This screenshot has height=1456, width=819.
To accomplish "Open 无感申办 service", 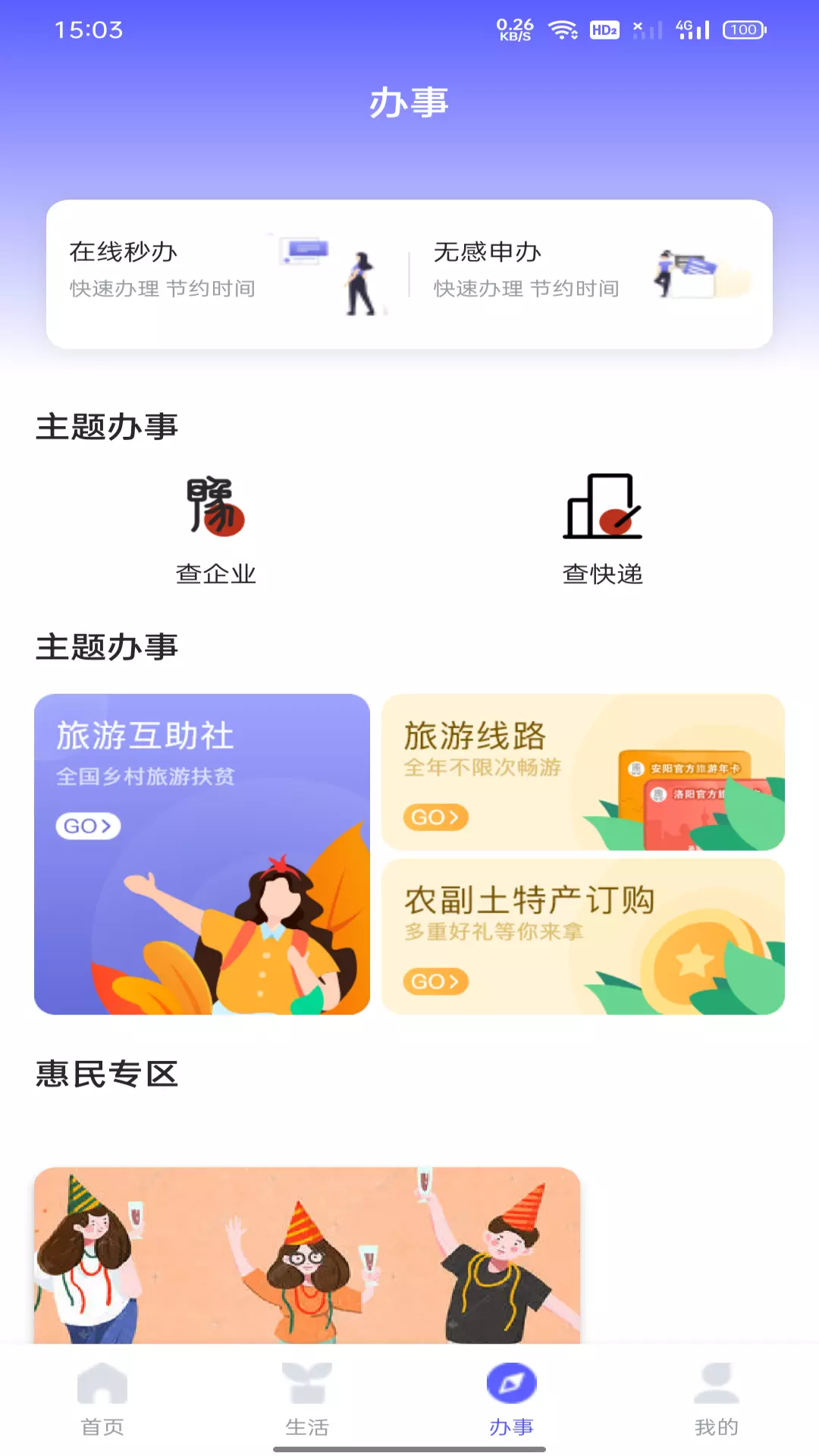I will 591,274.
